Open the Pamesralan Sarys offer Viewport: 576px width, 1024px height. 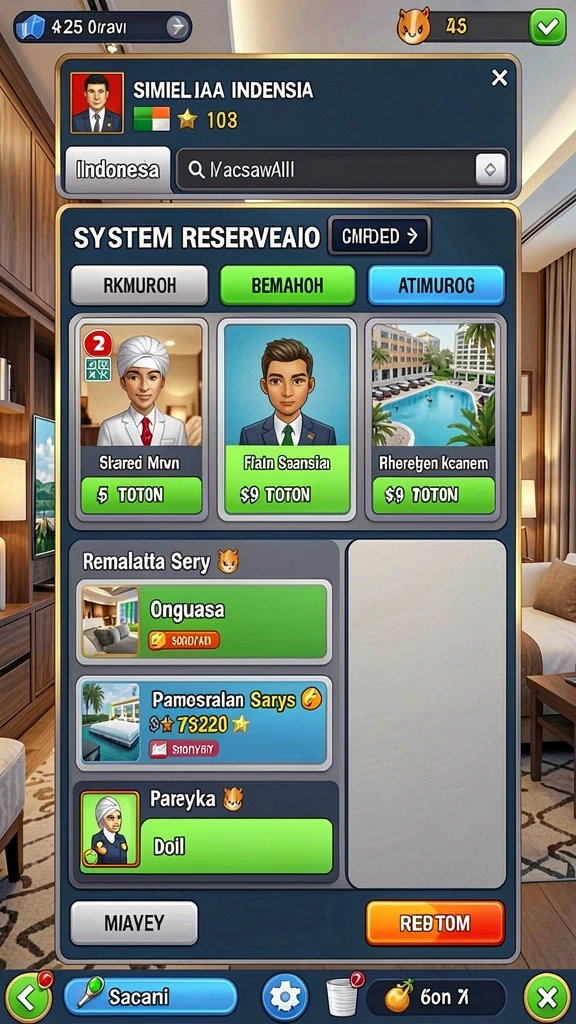(x=204, y=723)
